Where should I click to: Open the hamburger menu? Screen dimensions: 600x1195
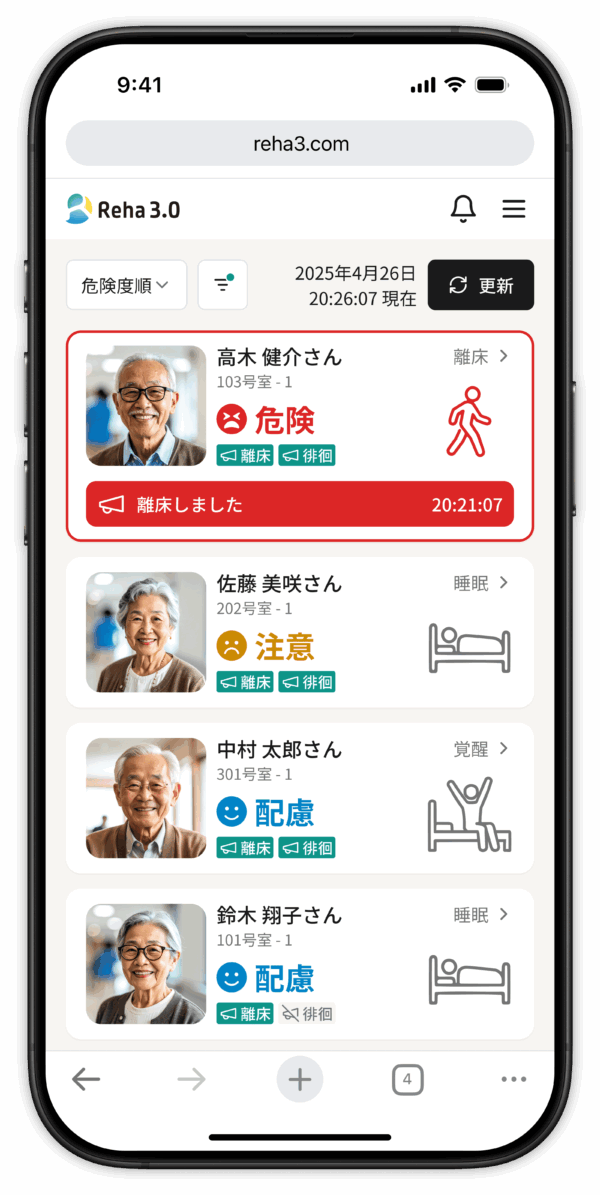[x=514, y=209]
